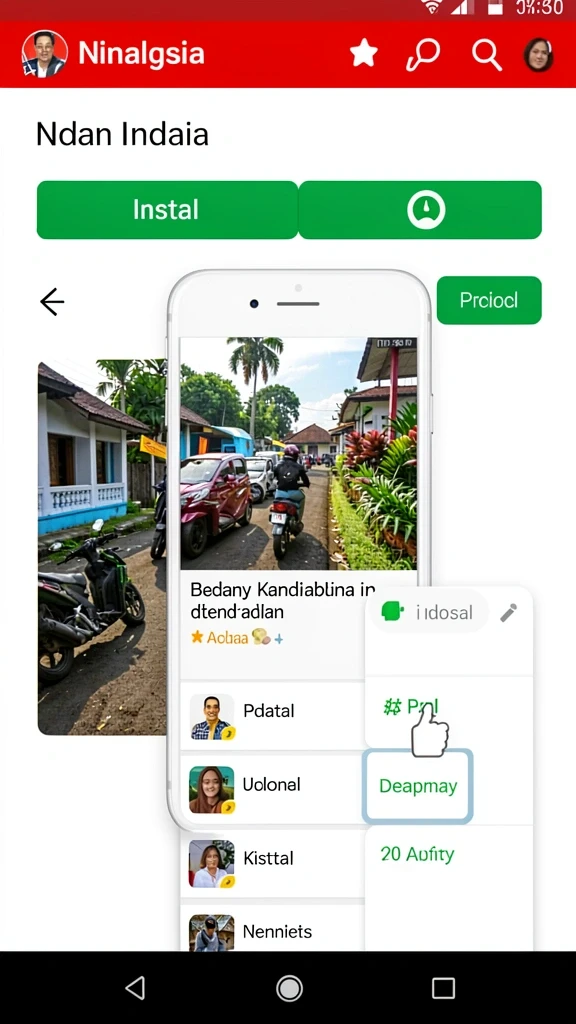Tap the system back button in the navigation bar
This screenshot has width=576, height=1024.
(x=135, y=988)
